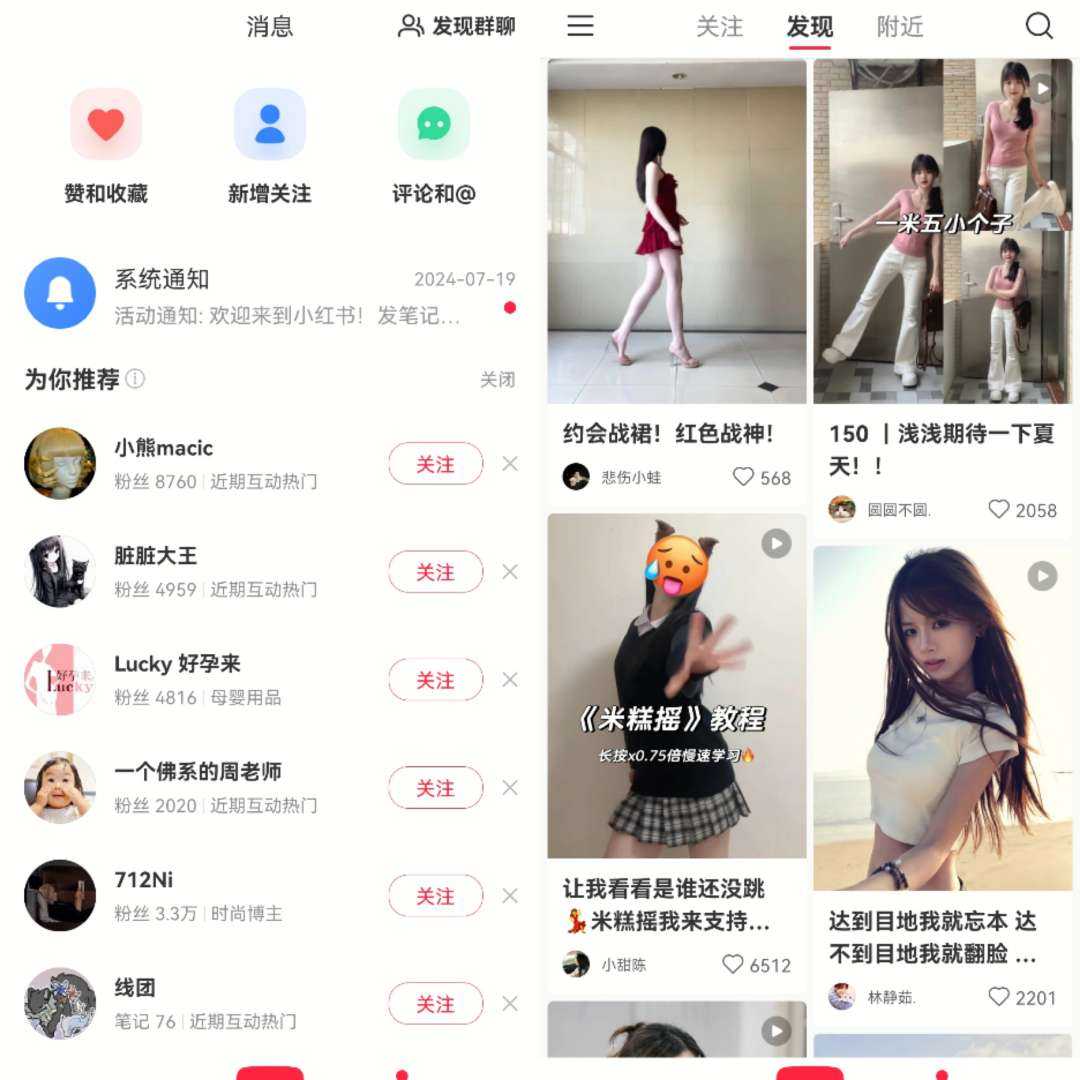Follow 小熊macic

[435, 464]
